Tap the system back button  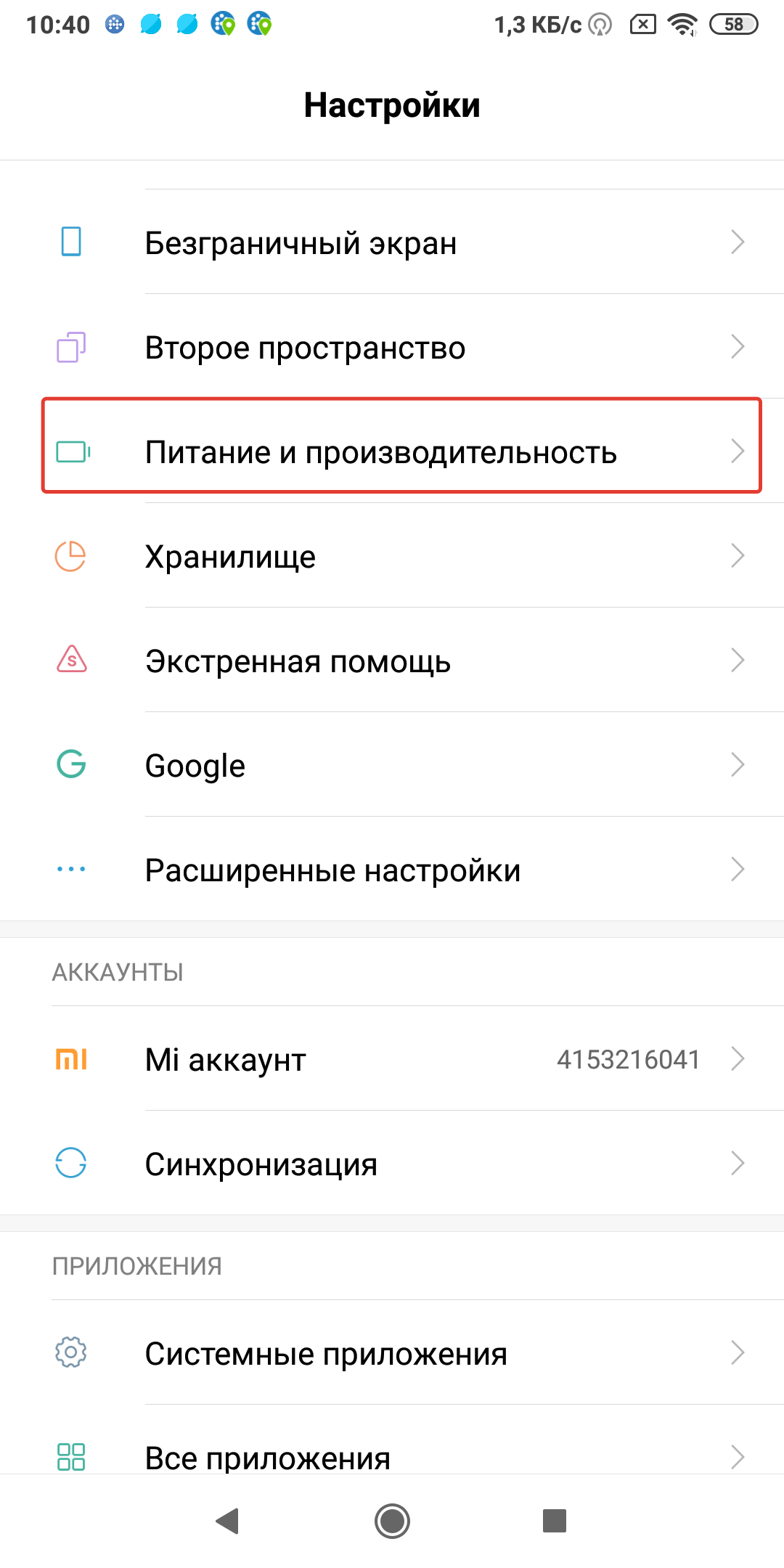coord(228,1520)
